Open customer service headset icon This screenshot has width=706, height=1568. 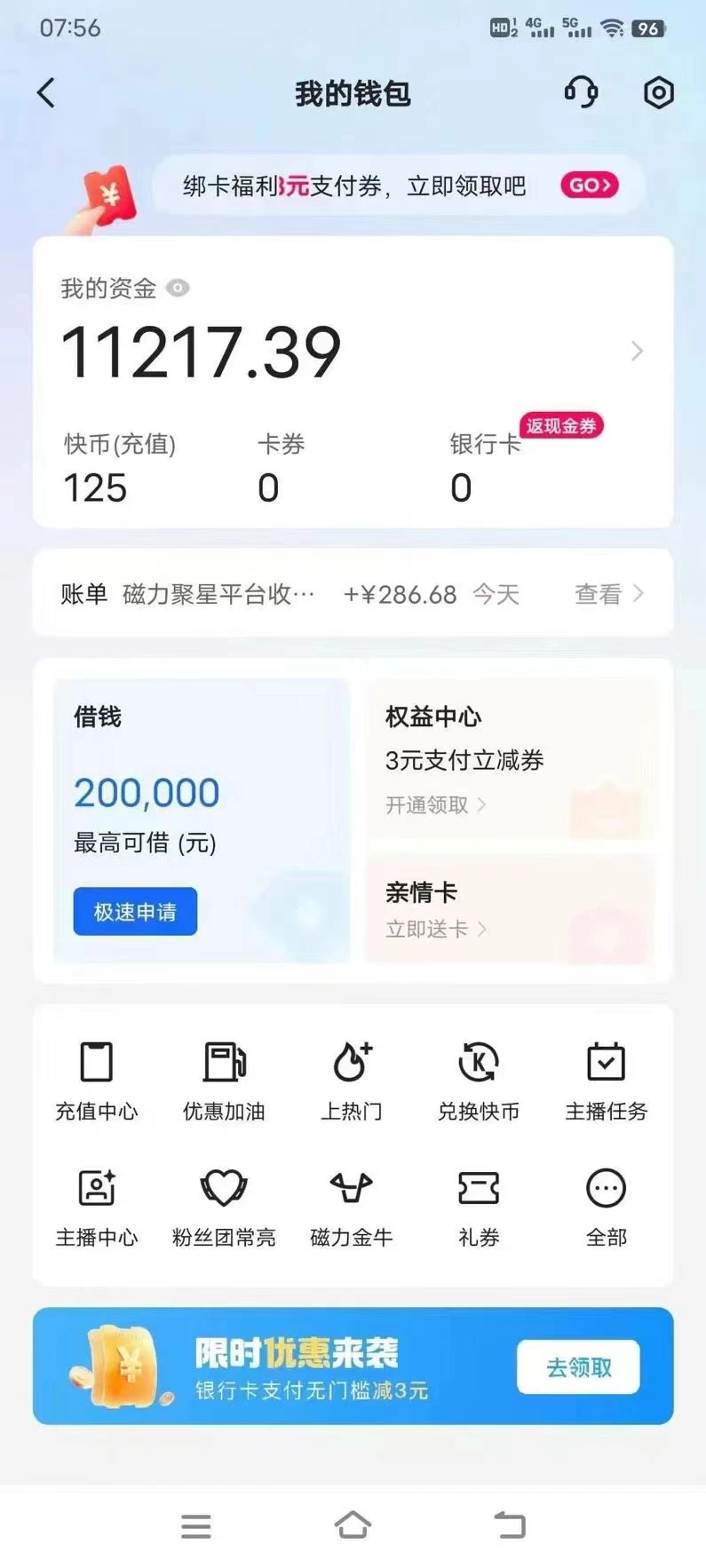582,92
